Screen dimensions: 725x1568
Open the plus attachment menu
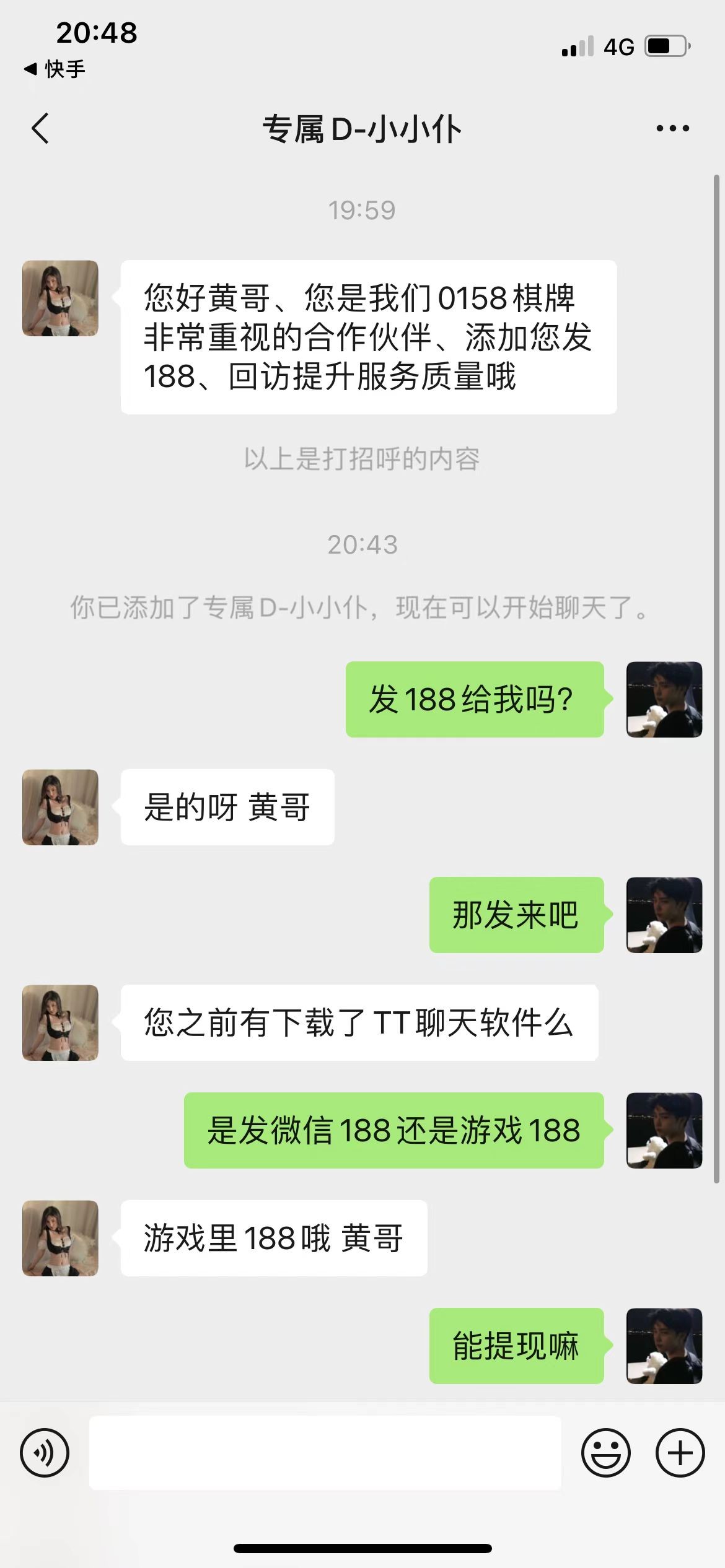coord(680,1452)
